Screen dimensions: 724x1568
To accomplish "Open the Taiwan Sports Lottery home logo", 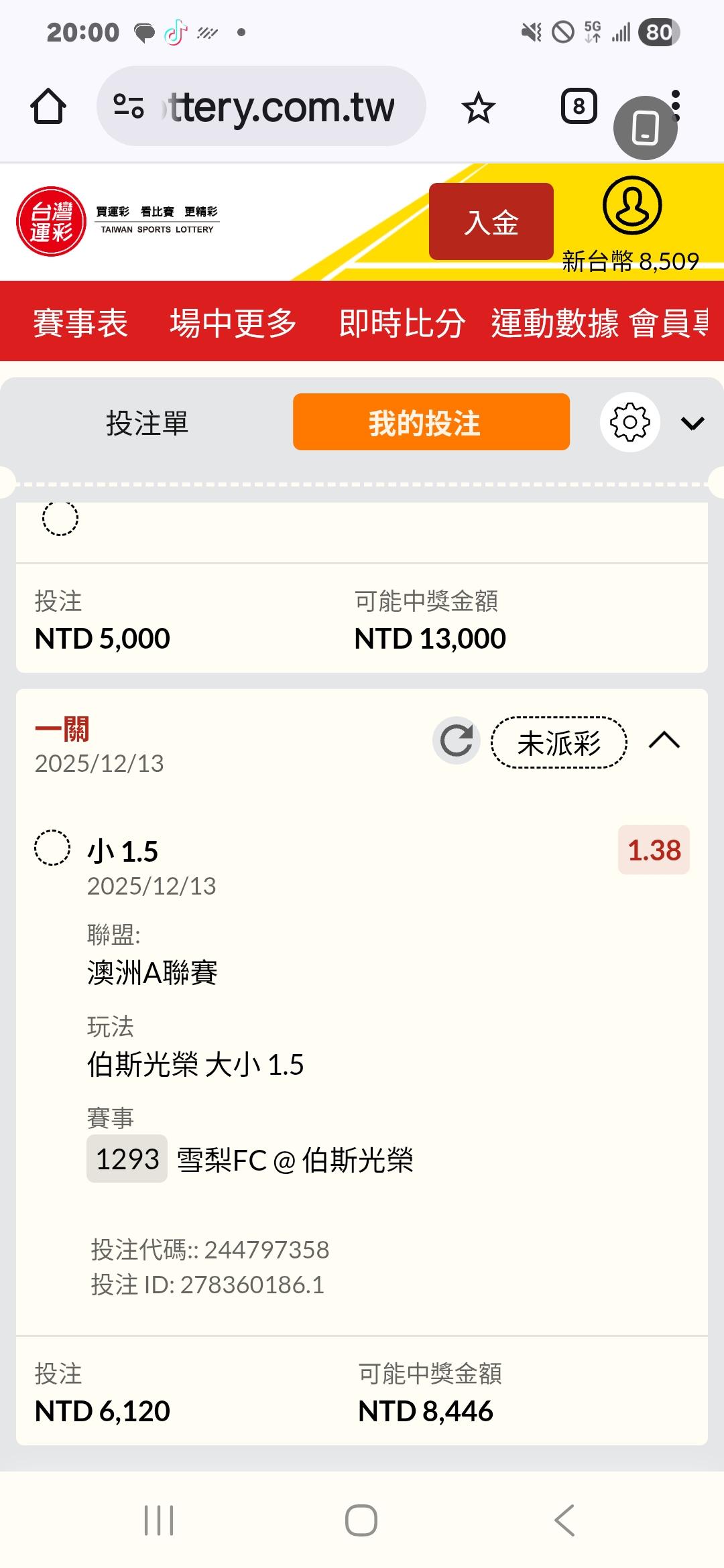I will coord(52,221).
